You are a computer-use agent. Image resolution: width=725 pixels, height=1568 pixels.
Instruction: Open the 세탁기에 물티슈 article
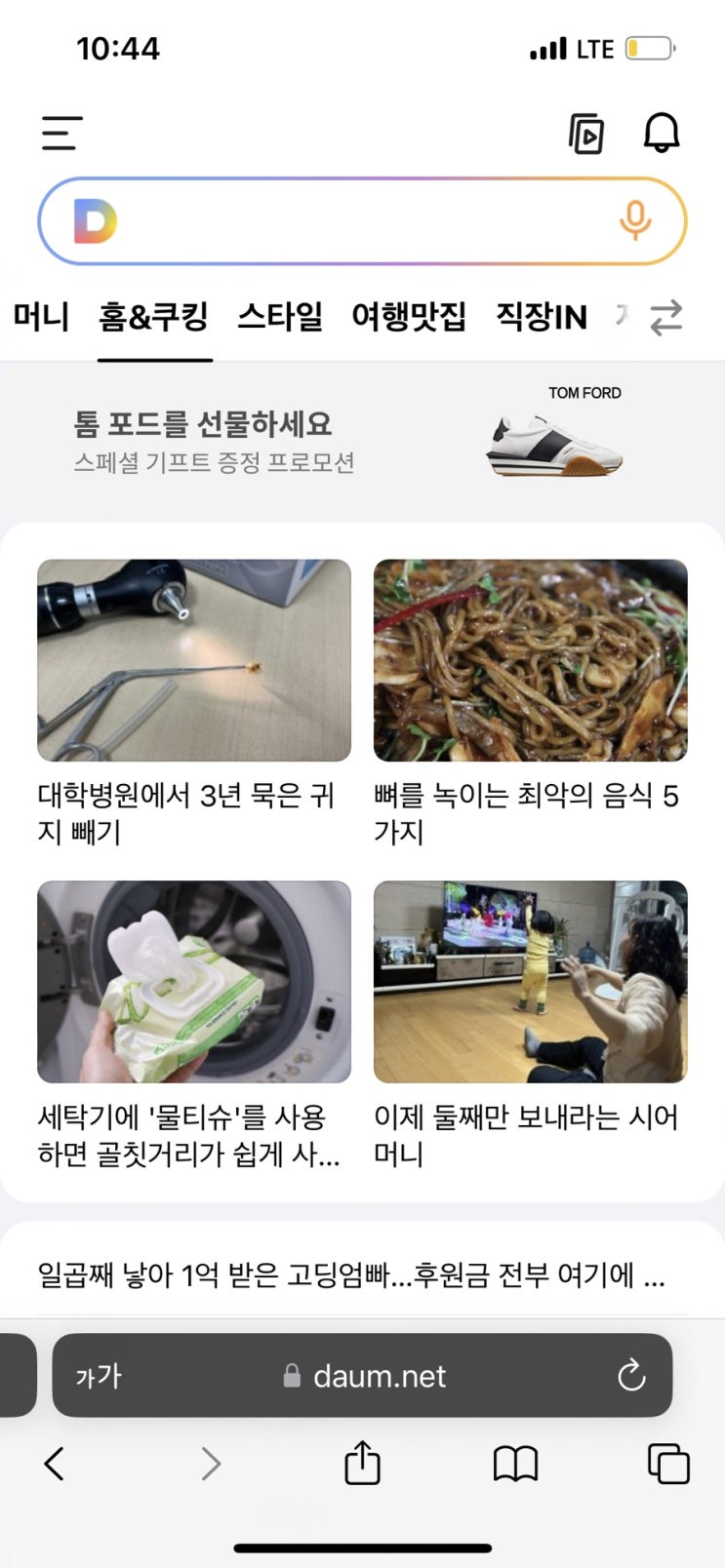click(x=193, y=1024)
